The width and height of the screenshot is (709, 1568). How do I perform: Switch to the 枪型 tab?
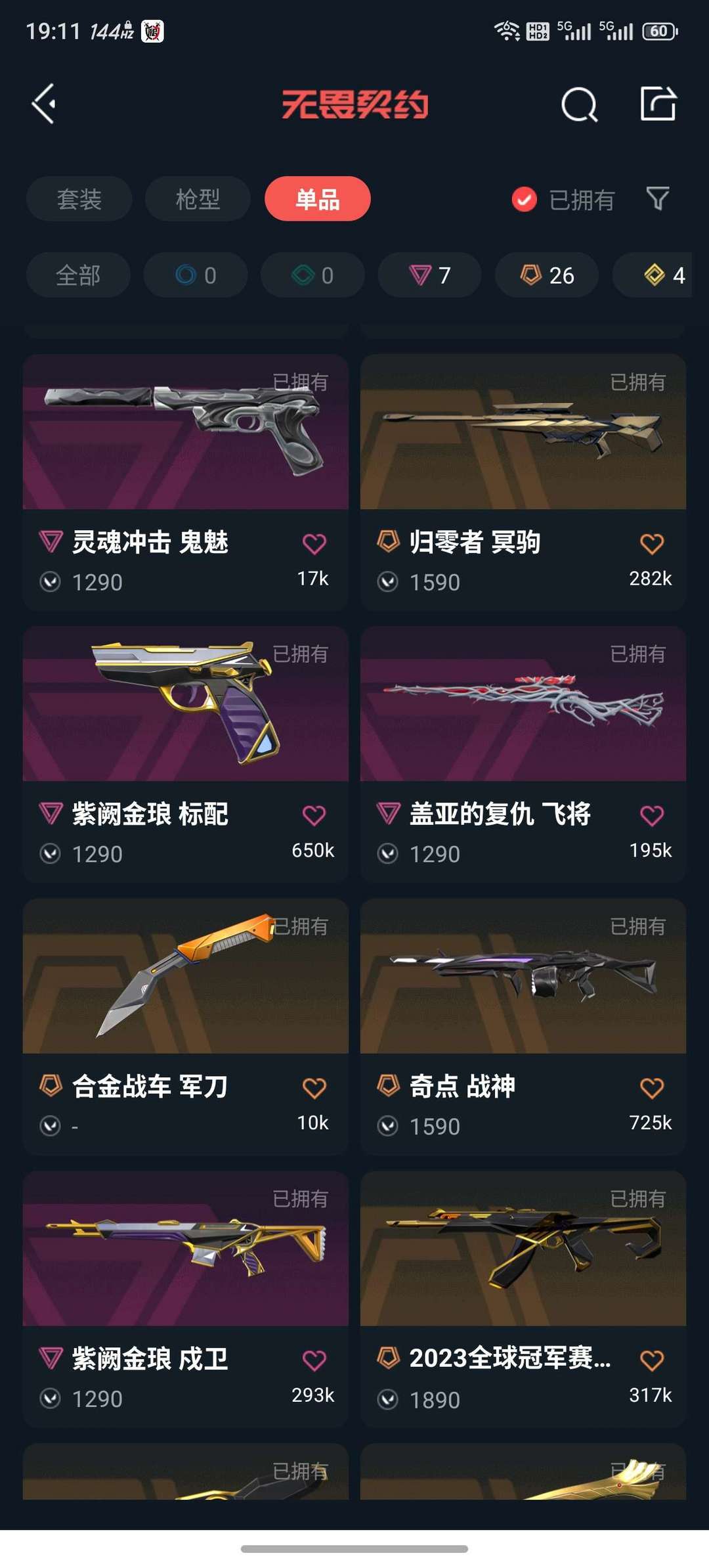point(198,199)
